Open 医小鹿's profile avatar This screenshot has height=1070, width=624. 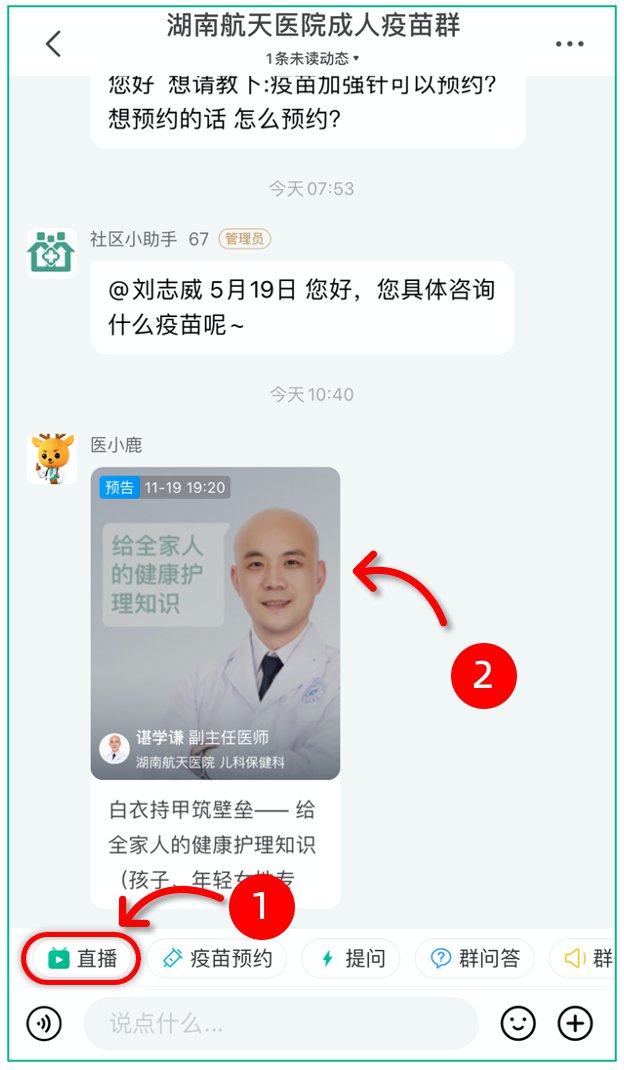pyautogui.click(x=50, y=459)
